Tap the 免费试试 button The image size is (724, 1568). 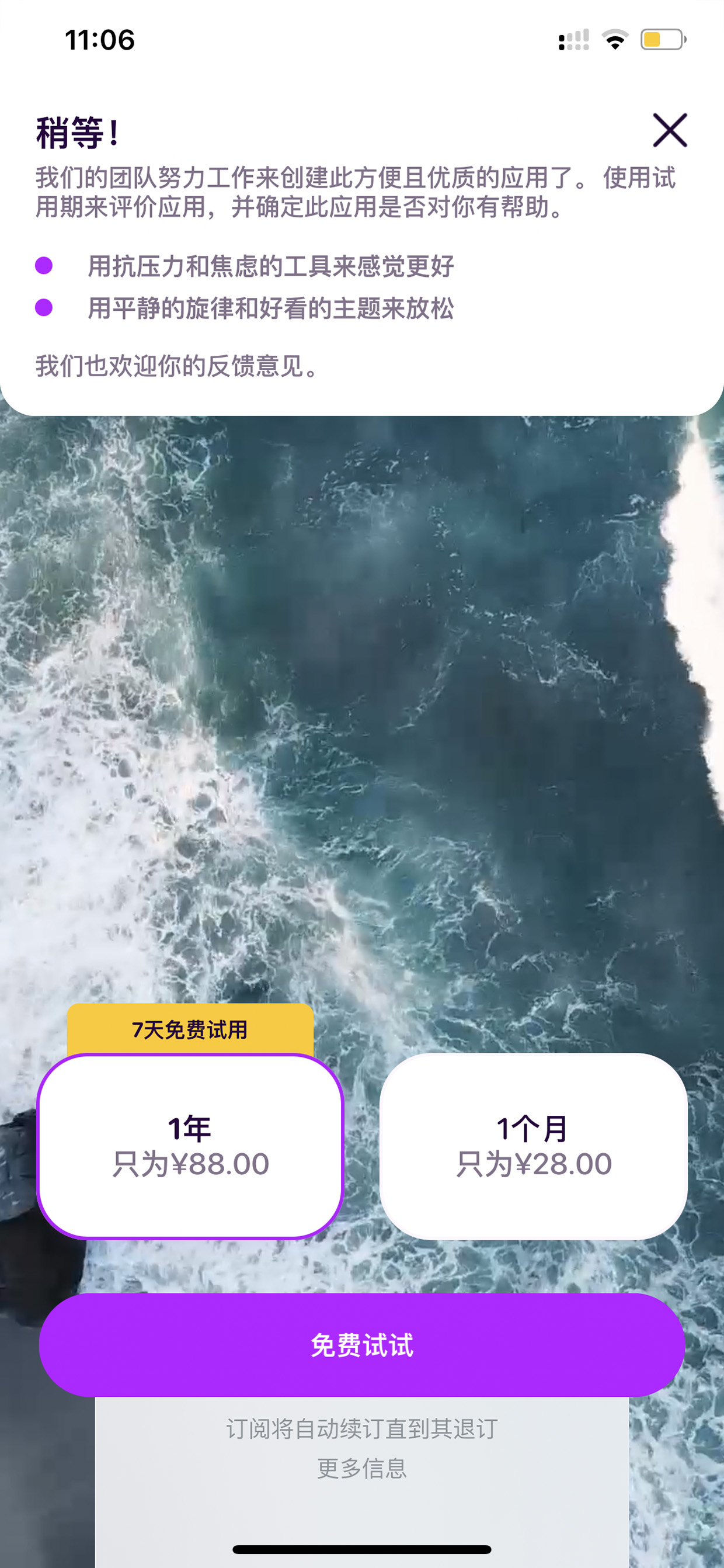(x=362, y=1345)
